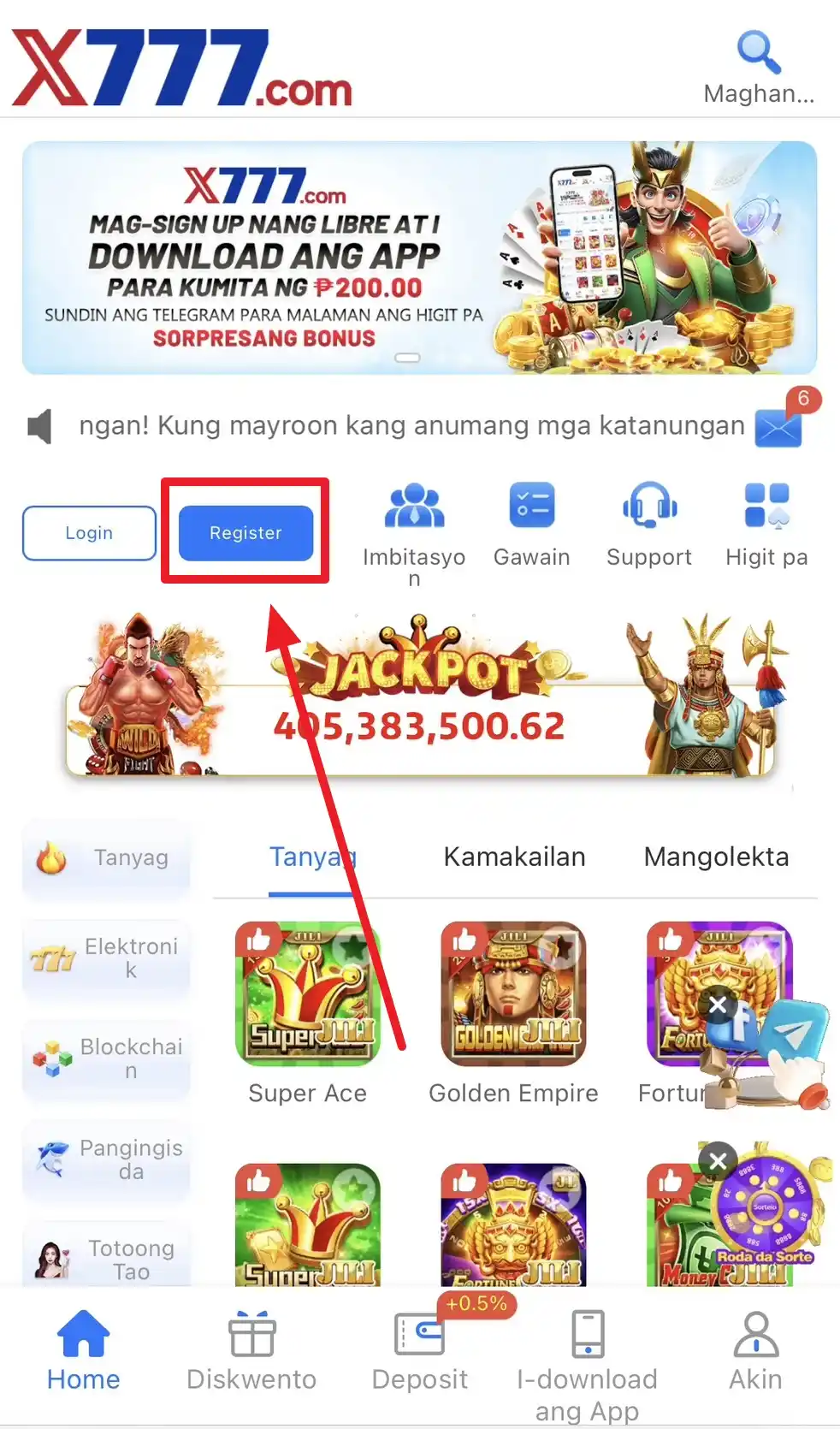
Task: Go to the Diskwento tab
Action: 251,1352
